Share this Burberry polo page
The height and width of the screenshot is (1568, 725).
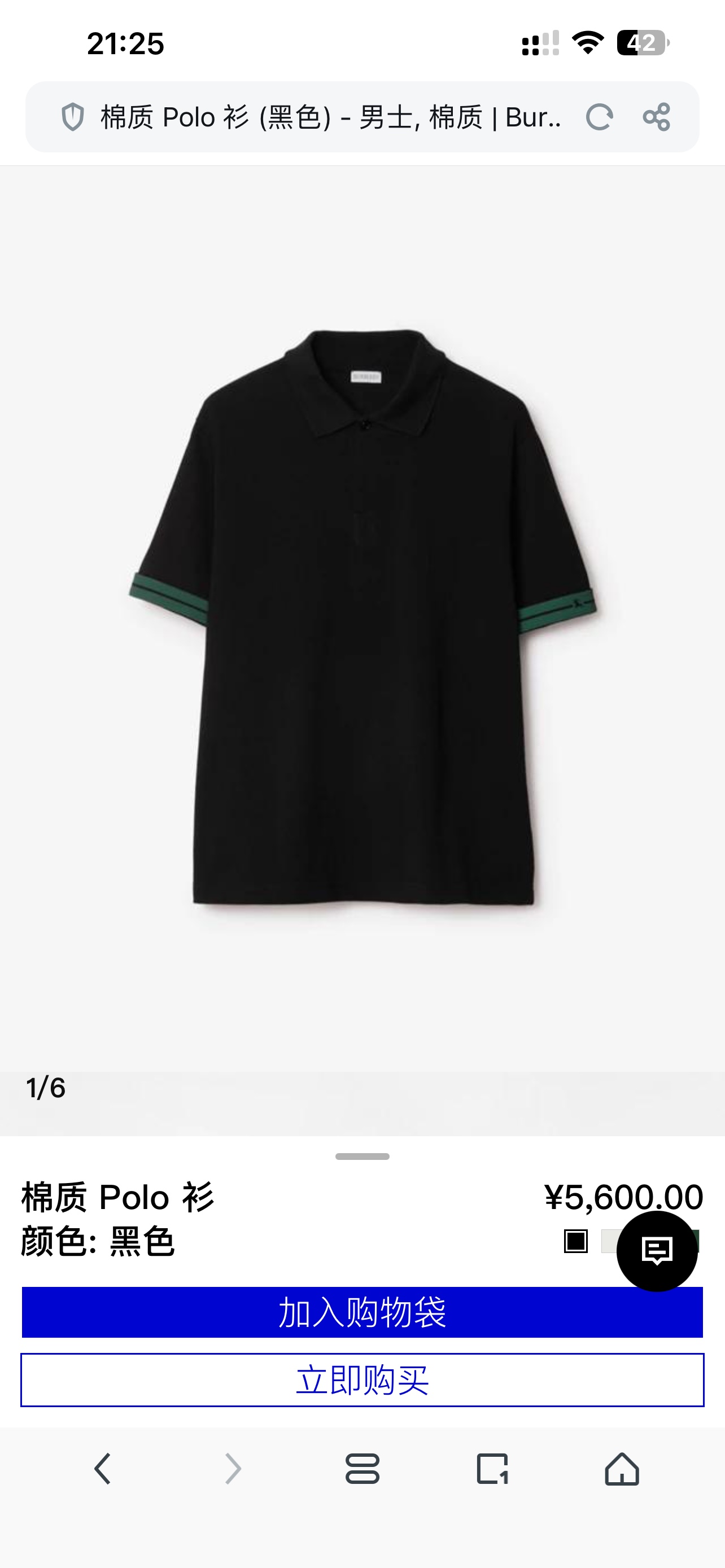point(656,117)
